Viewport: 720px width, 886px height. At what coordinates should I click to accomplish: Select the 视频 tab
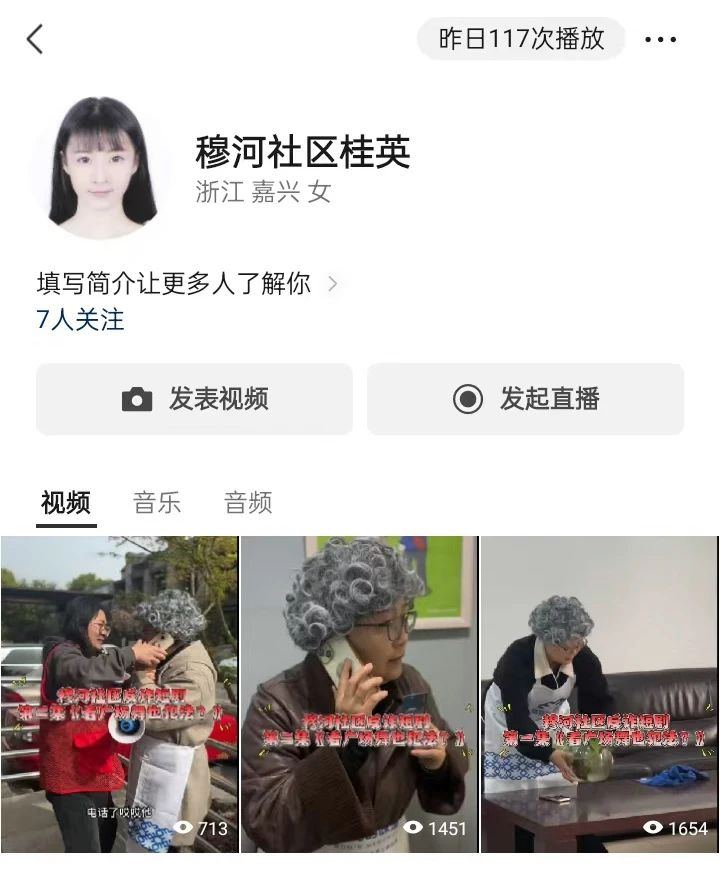[x=66, y=503]
